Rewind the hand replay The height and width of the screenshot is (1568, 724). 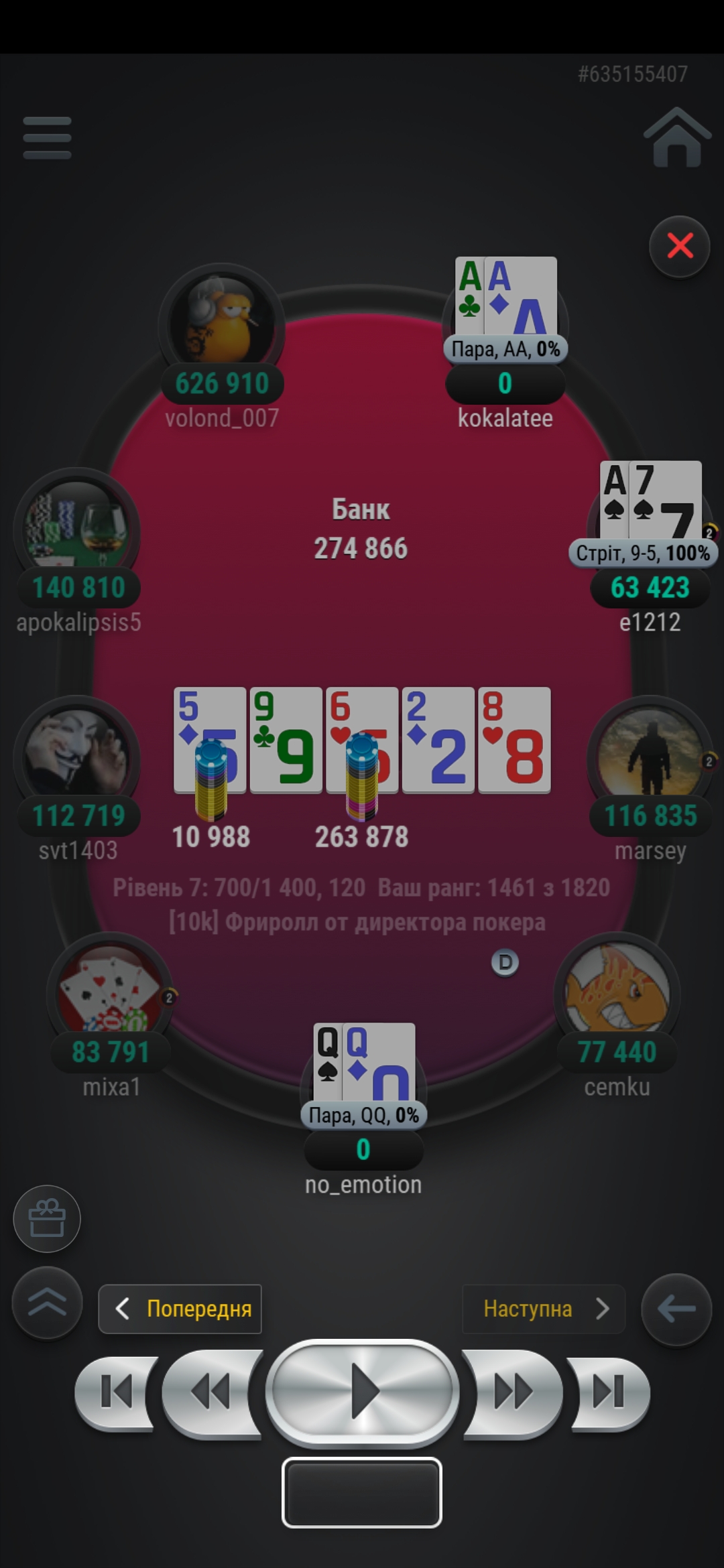coord(210,1392)
